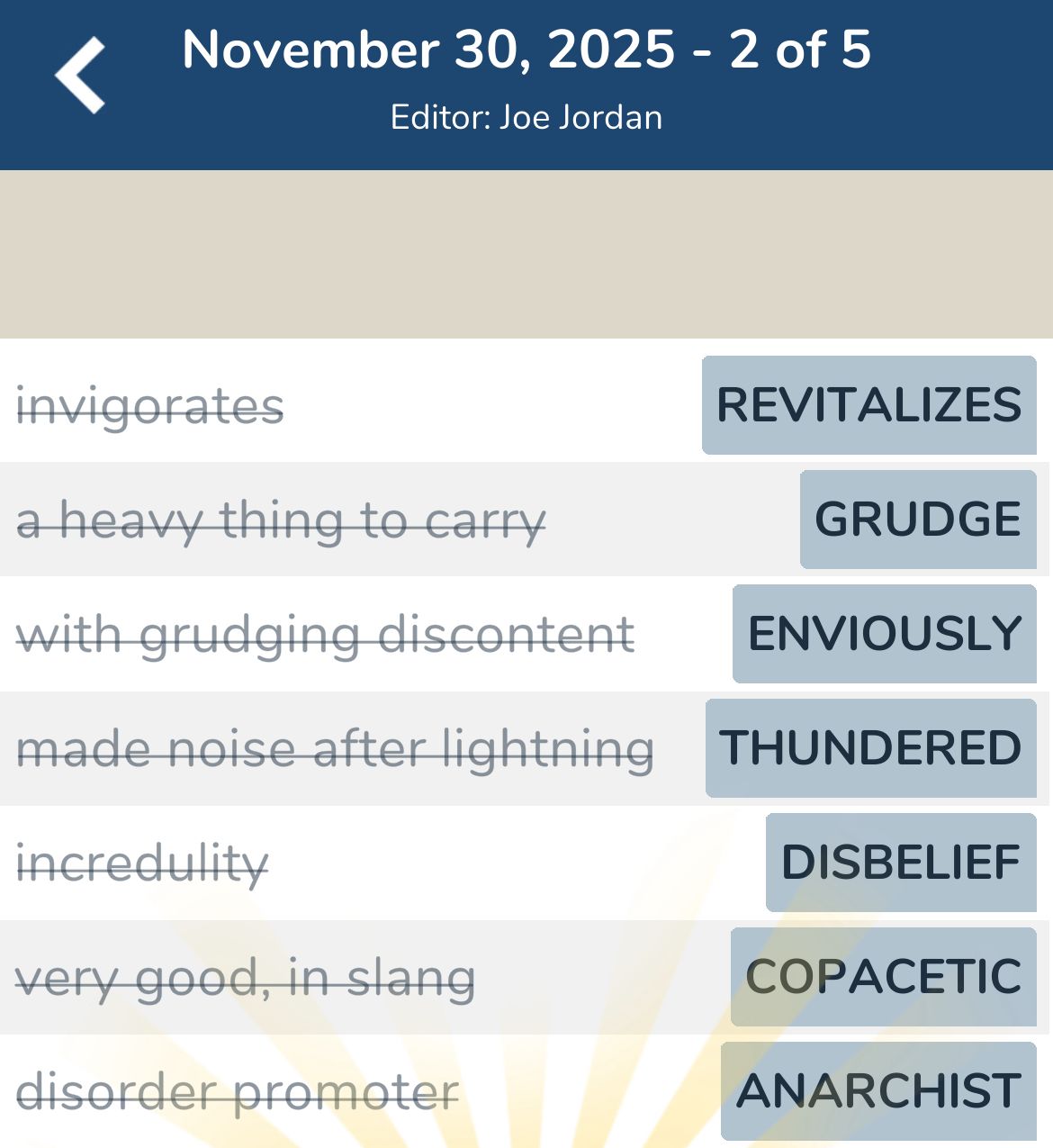Select the THUNDERED answer tile

tap(869, 747)
